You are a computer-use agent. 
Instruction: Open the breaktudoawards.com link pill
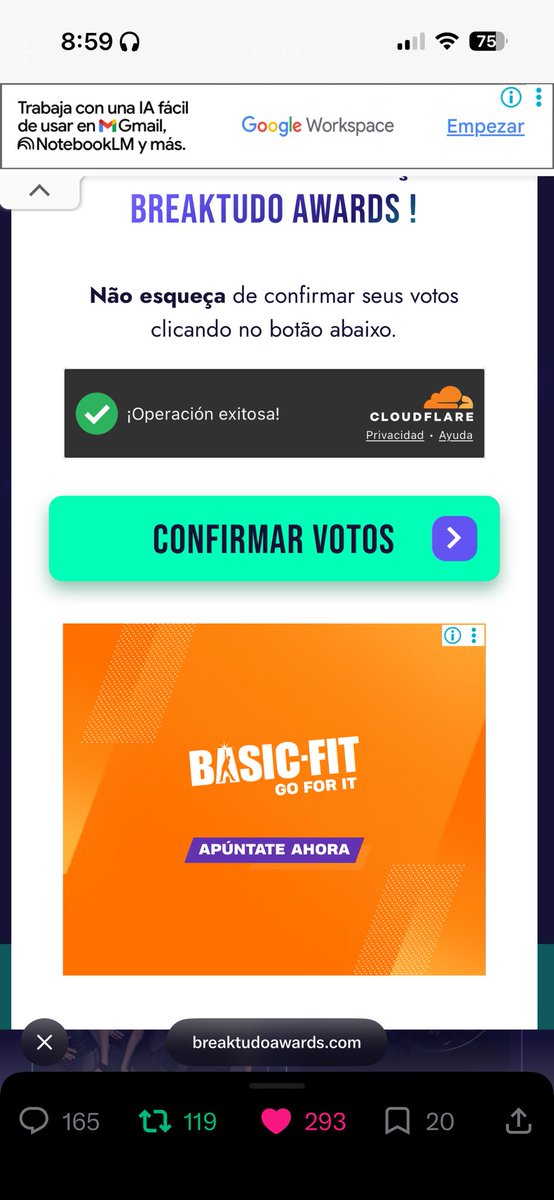coord(277,1042)
